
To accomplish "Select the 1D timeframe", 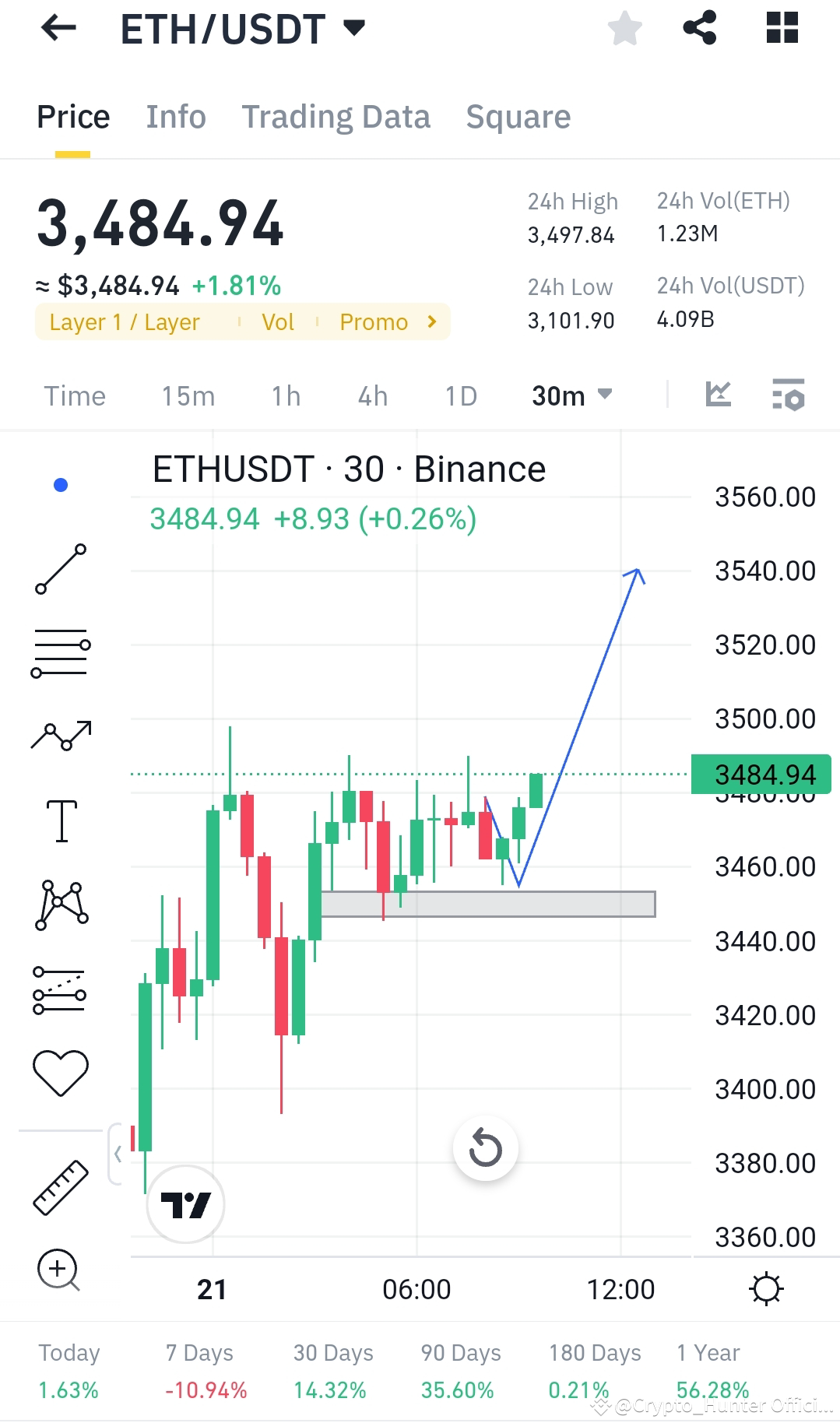I will 460,395.
